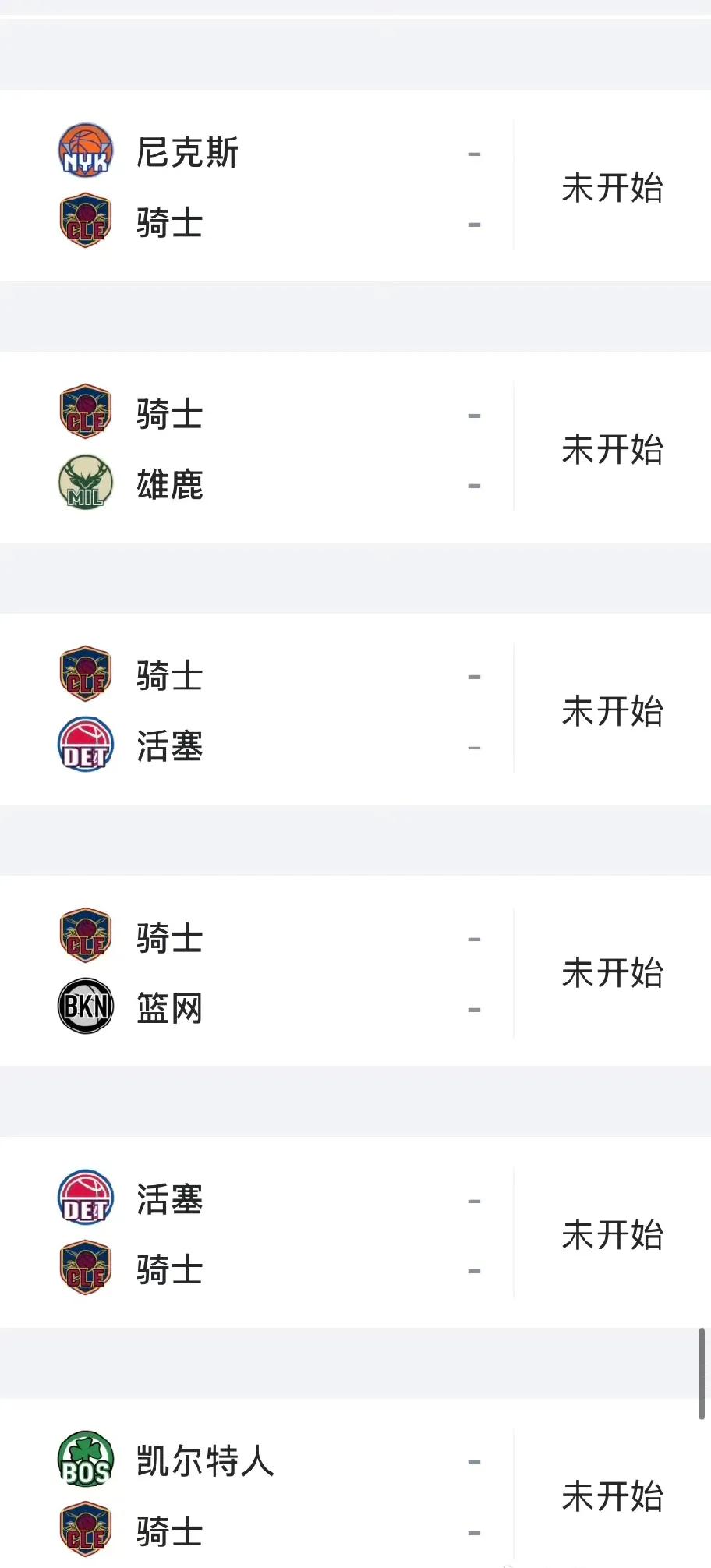
Task: Click the Celtics BOS shamrock logo
Action: tap(85, 1463)
